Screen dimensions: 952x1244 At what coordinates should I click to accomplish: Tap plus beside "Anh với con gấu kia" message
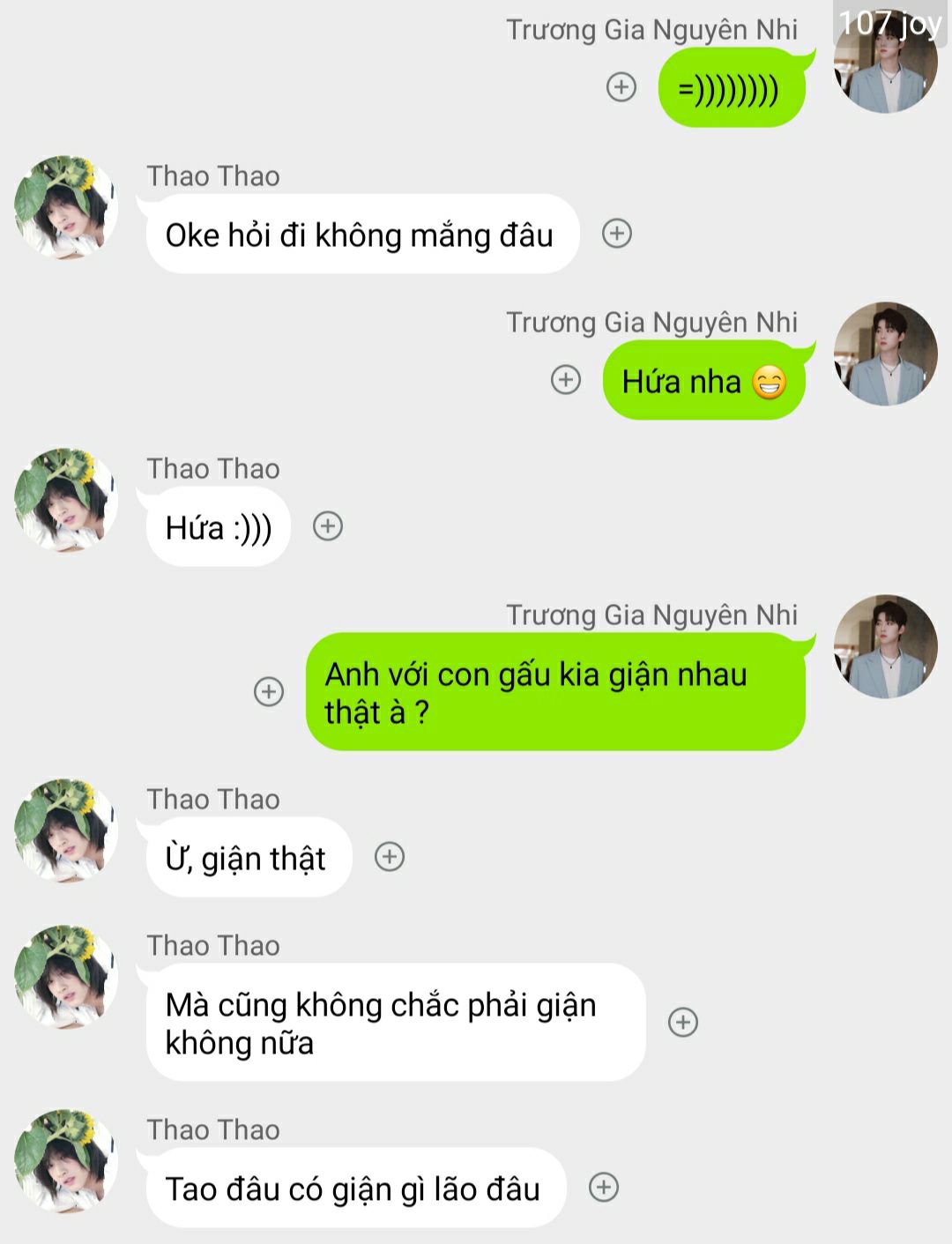tap(269, 692)
